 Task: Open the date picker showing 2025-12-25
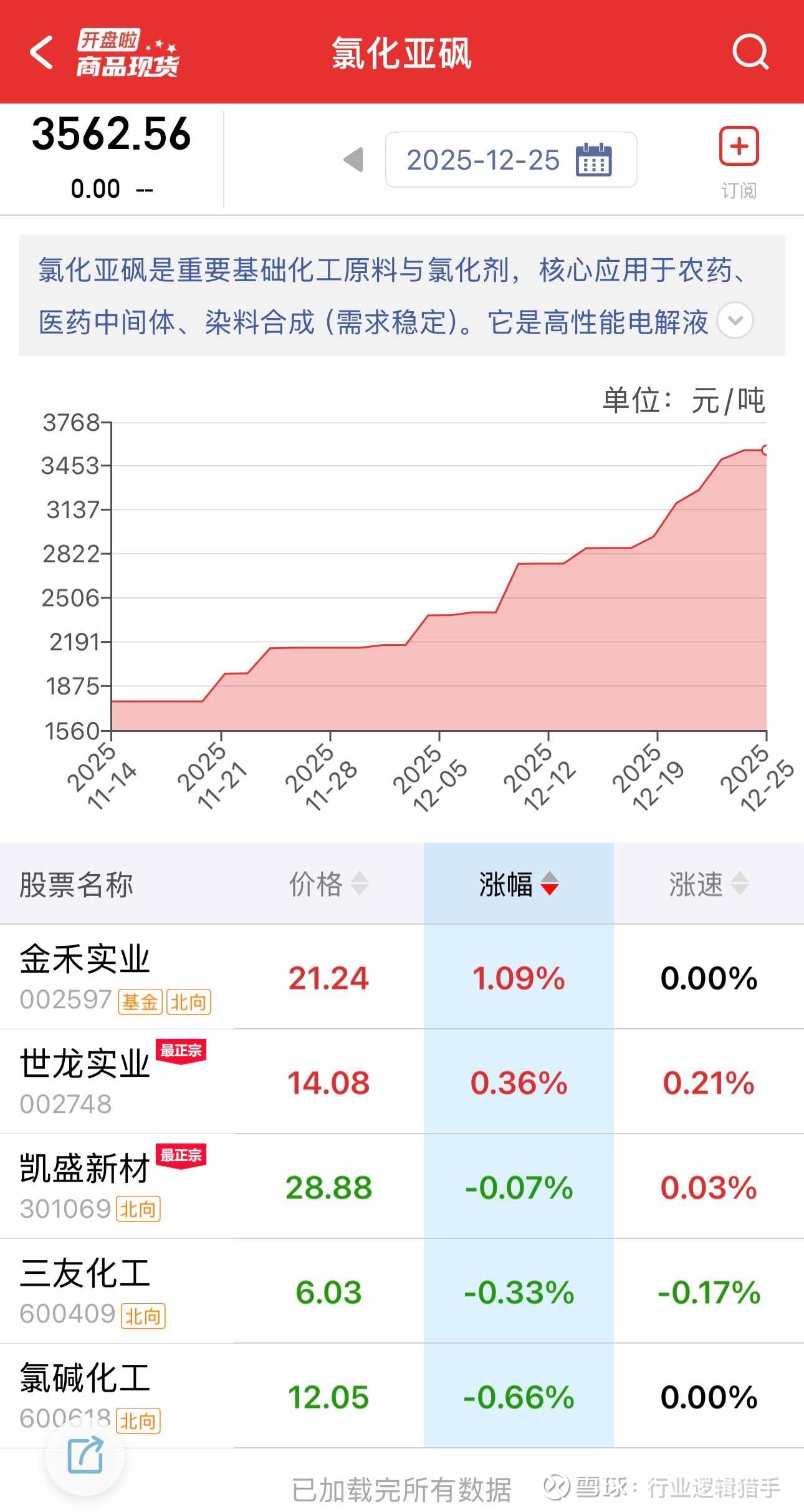point(510,160)
